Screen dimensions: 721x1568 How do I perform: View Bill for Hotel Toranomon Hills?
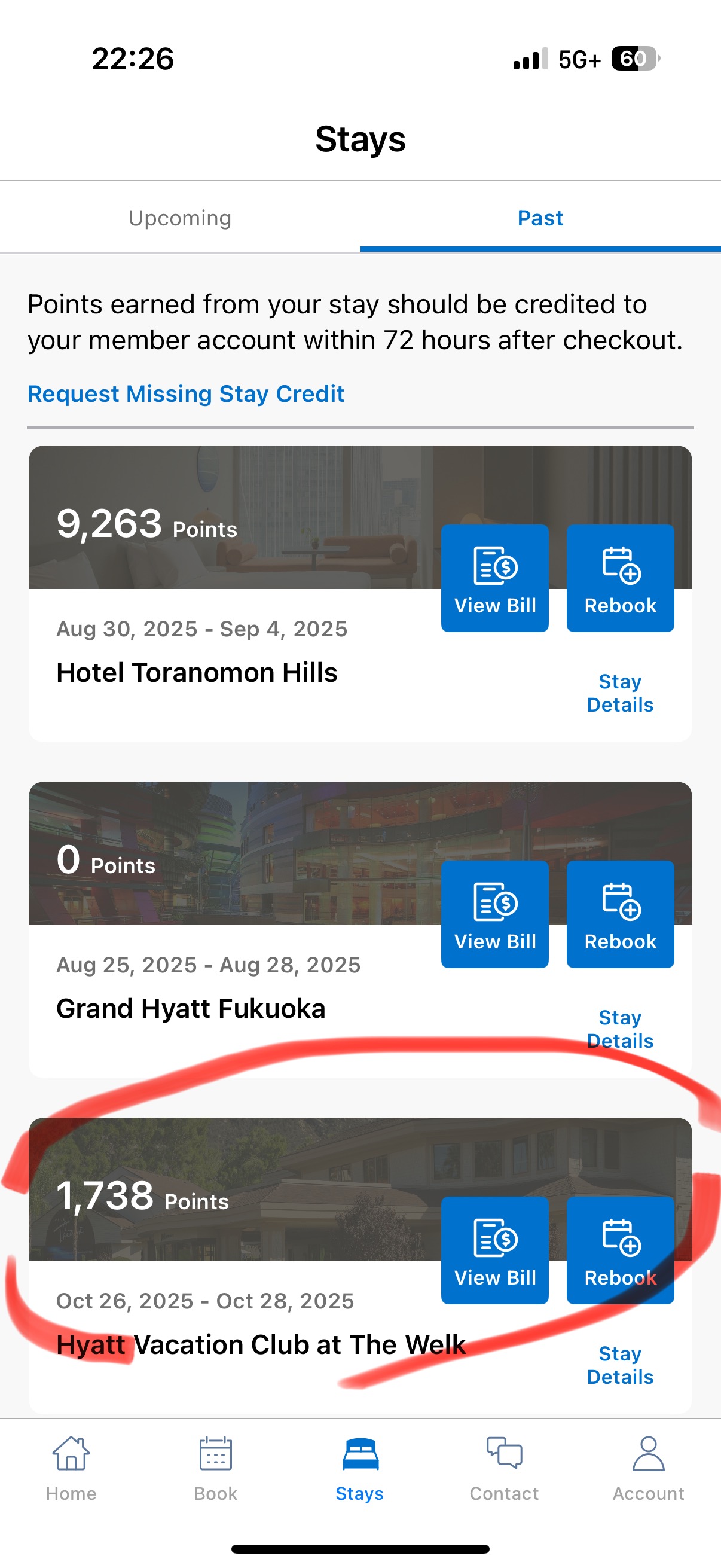pyautogui.click(x=494, y=578)
